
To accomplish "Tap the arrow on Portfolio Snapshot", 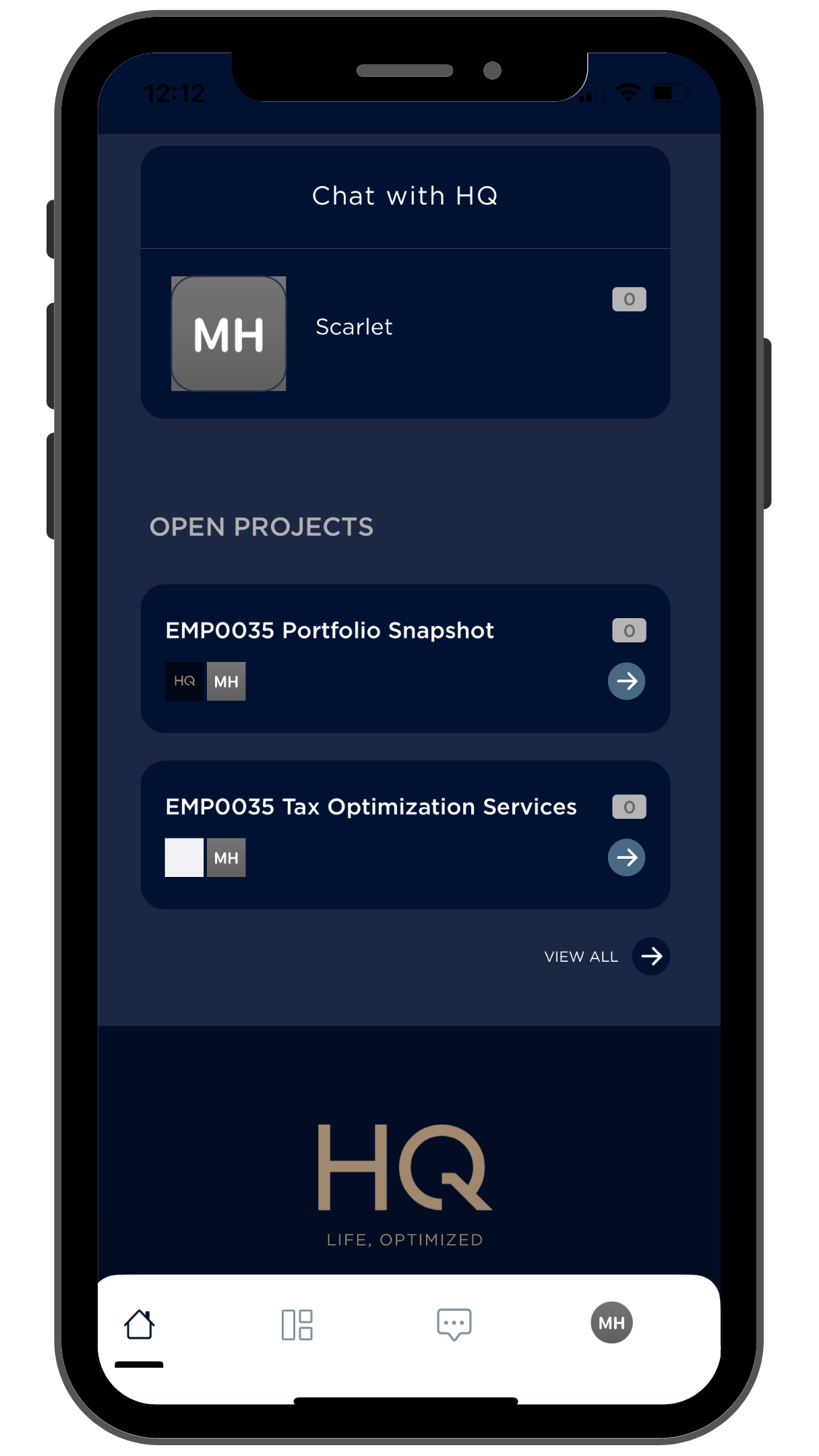I will pos(626,681).
